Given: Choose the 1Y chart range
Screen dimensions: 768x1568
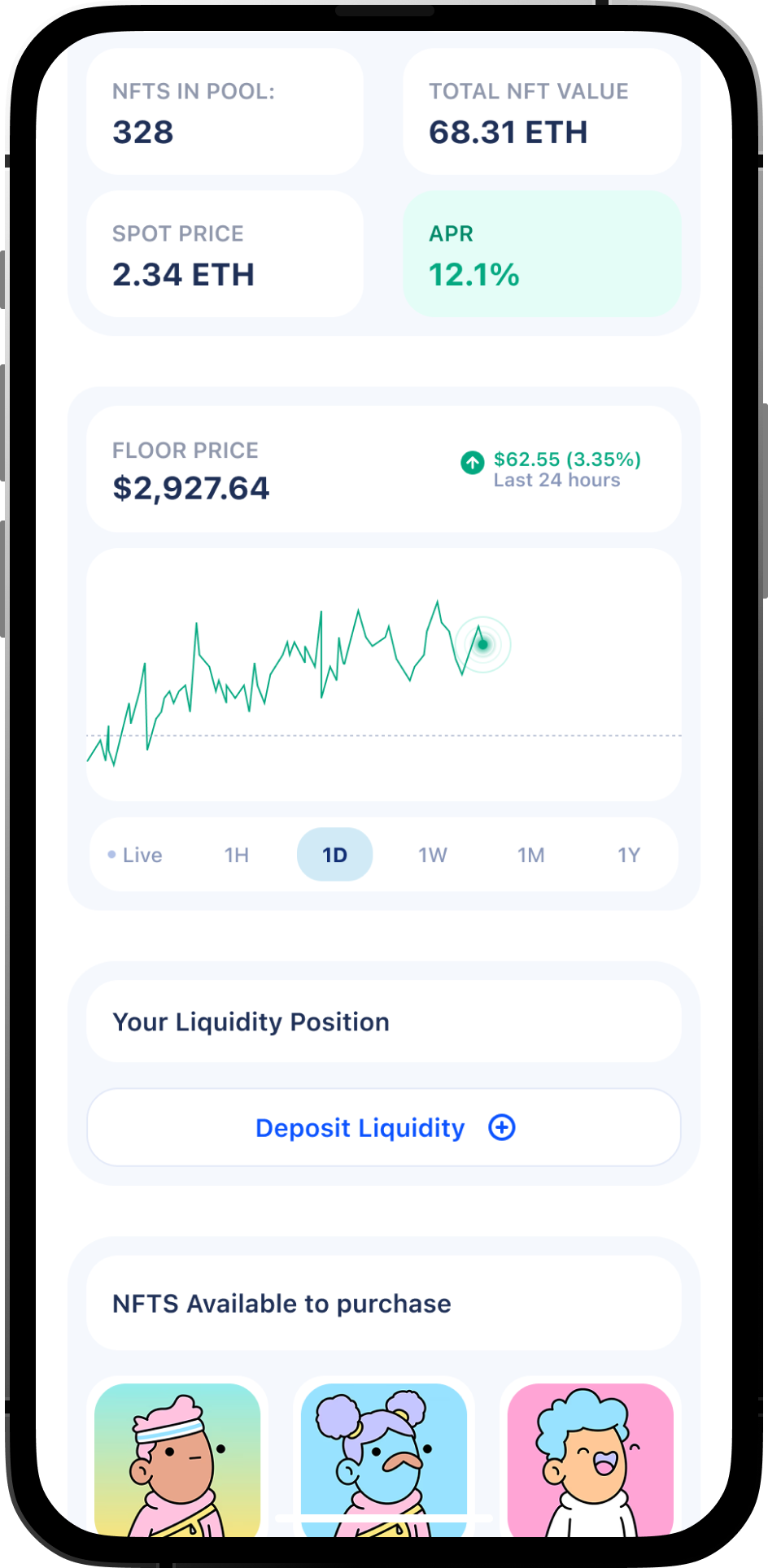Looking at the screenshot, I should [629, 855].
